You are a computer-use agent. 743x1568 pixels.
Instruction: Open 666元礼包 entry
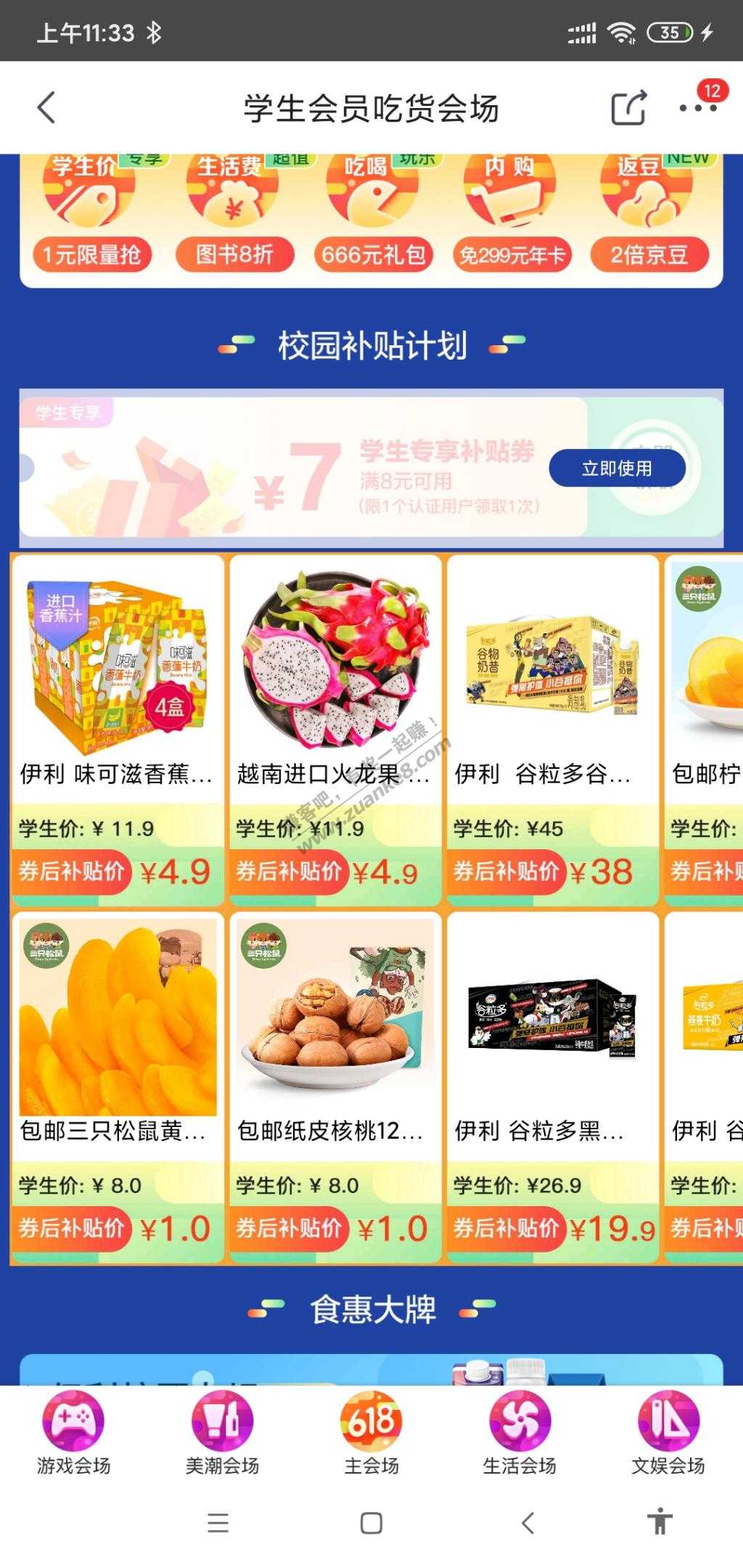pos(373,218)
